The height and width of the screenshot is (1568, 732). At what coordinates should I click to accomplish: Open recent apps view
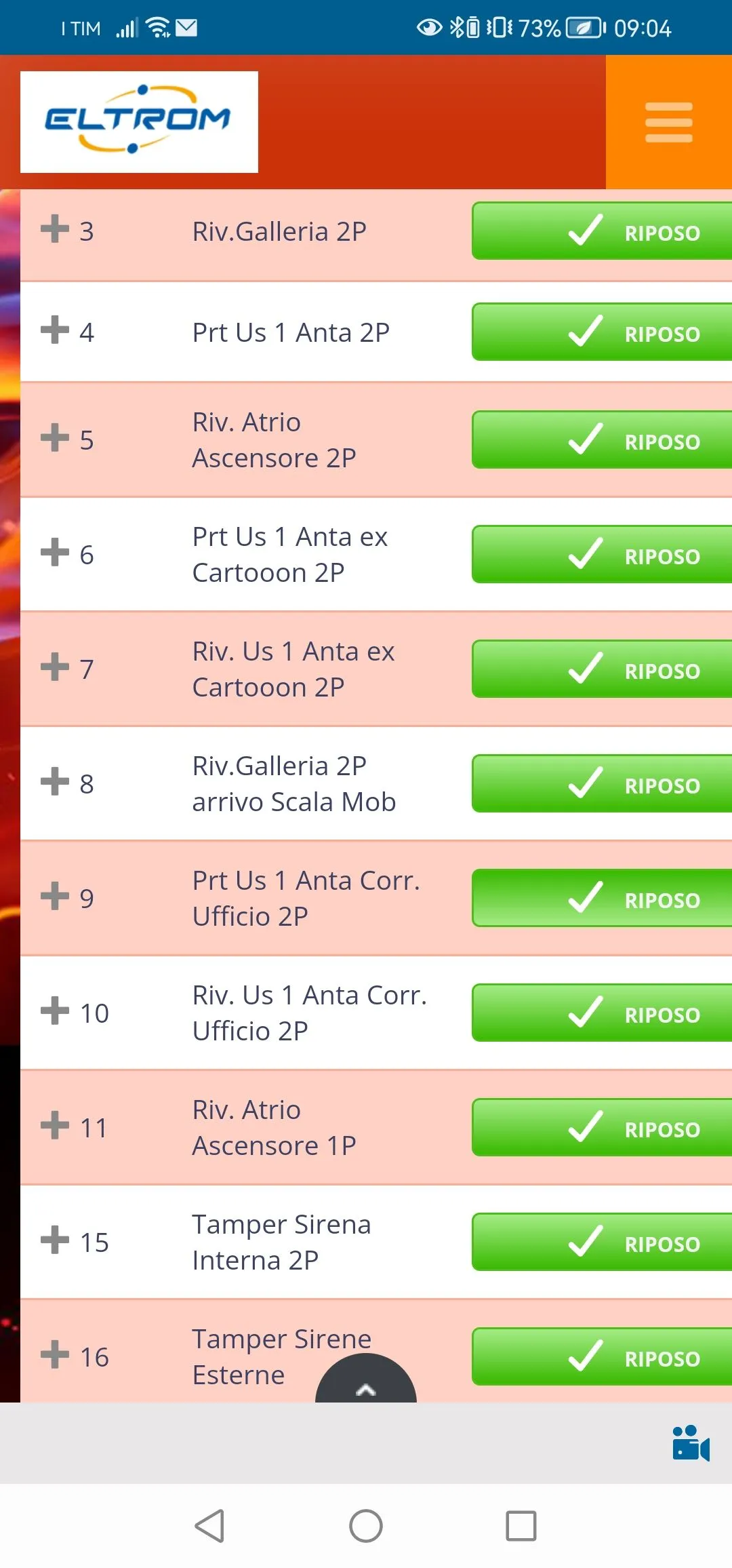pyautogui.click(x=521, y=1527)
